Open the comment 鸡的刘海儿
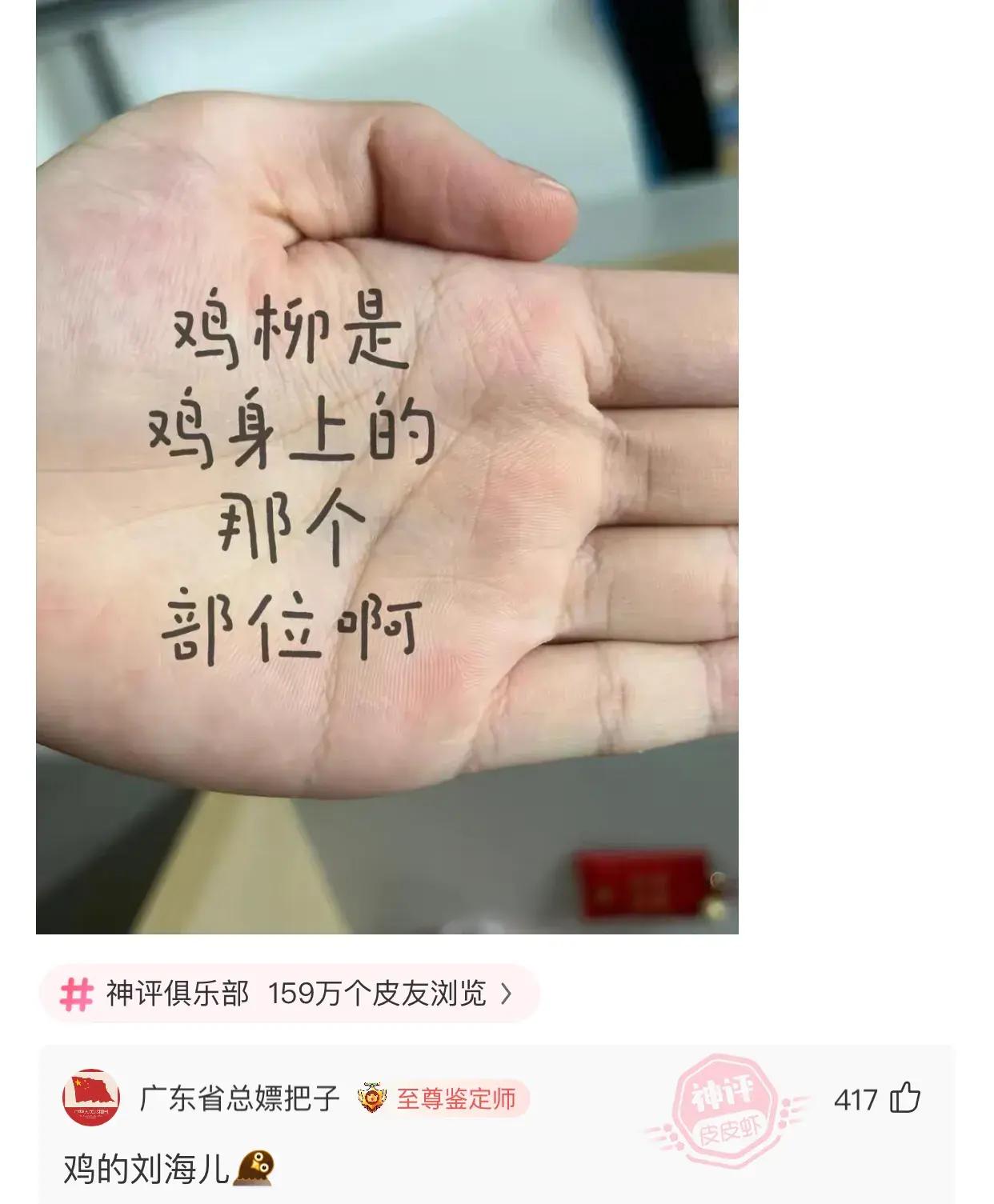Viewport: 994px width, 1204px height. pos(146,1170)
